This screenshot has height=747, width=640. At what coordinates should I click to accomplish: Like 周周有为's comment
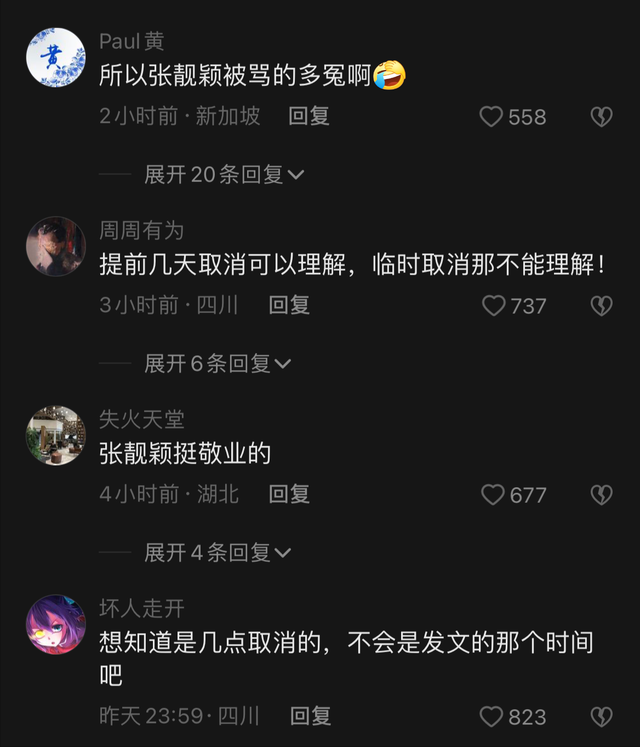494,306
